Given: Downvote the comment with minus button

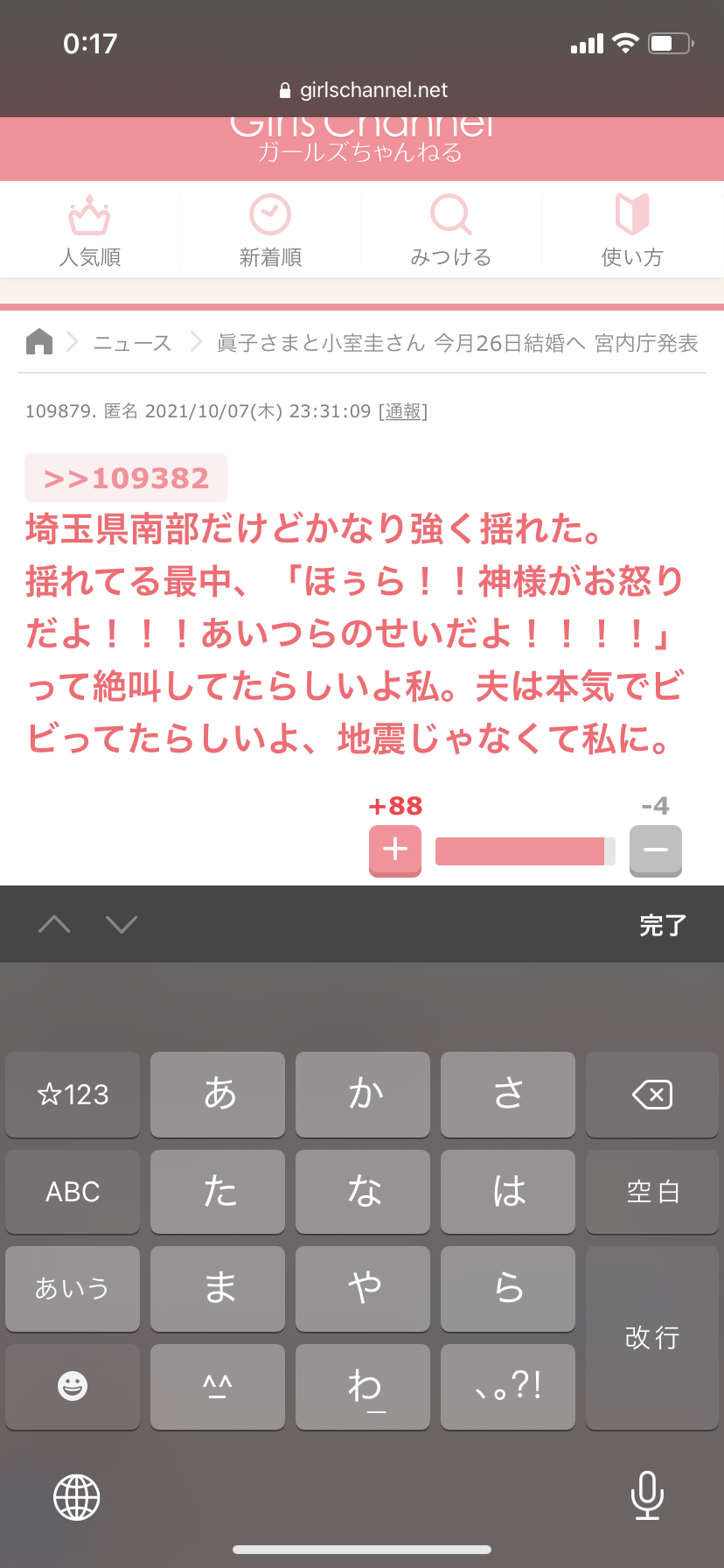Looking at the screenshot, I should (656, 850).
